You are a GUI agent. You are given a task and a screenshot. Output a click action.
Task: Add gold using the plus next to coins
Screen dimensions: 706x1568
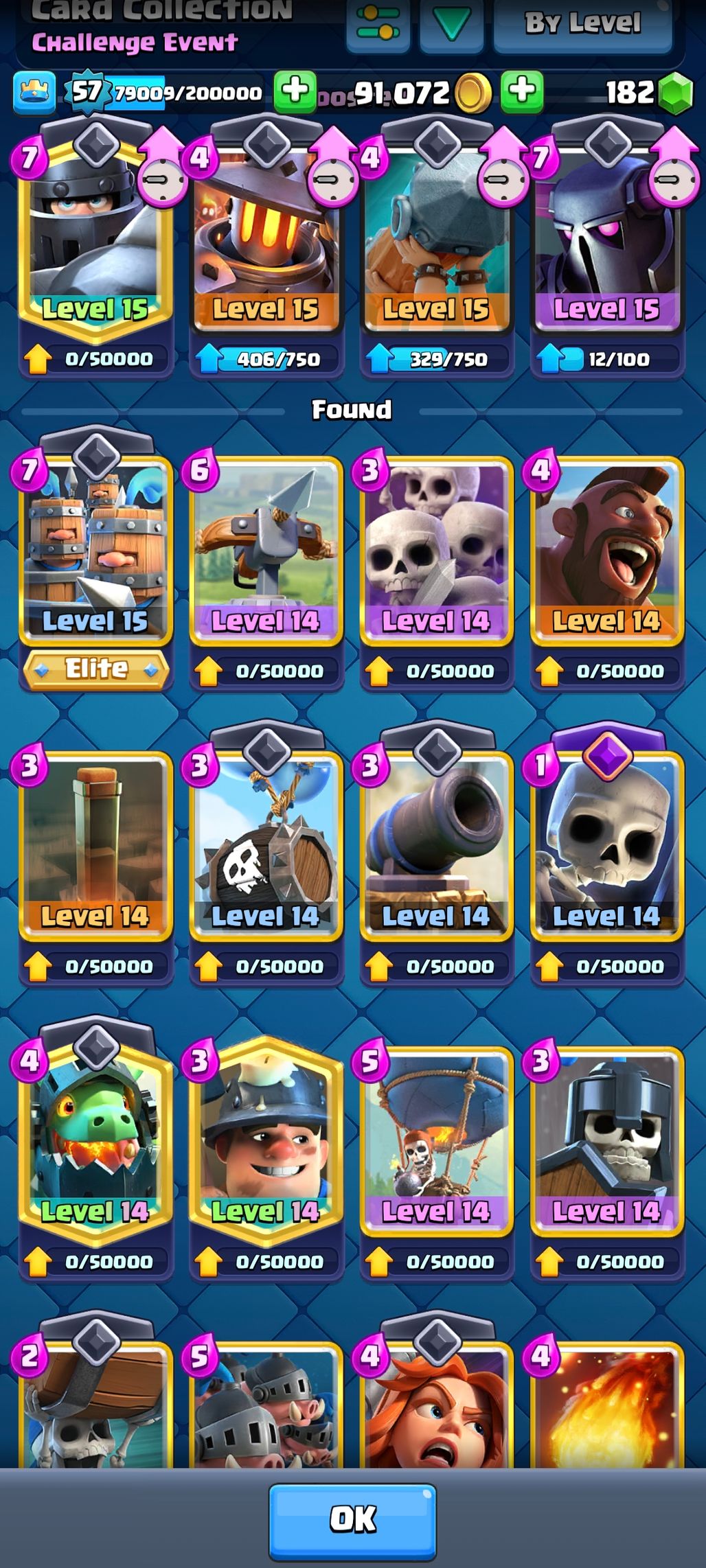click(x=522, y=91)
